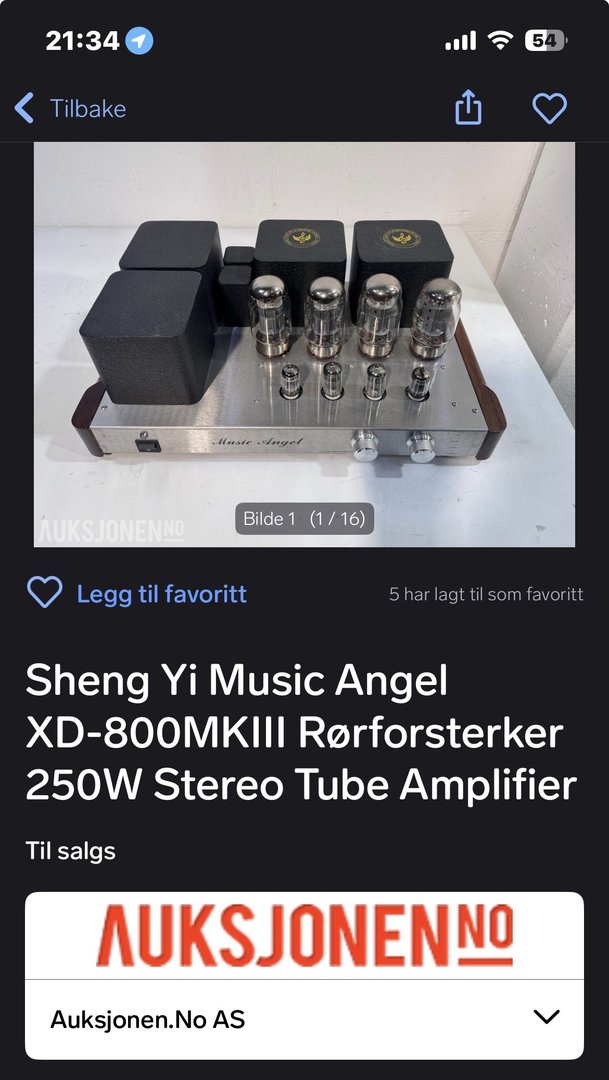Tap the heart icon in the top bar
609x1080 pixels.
[x=549, y=108]
